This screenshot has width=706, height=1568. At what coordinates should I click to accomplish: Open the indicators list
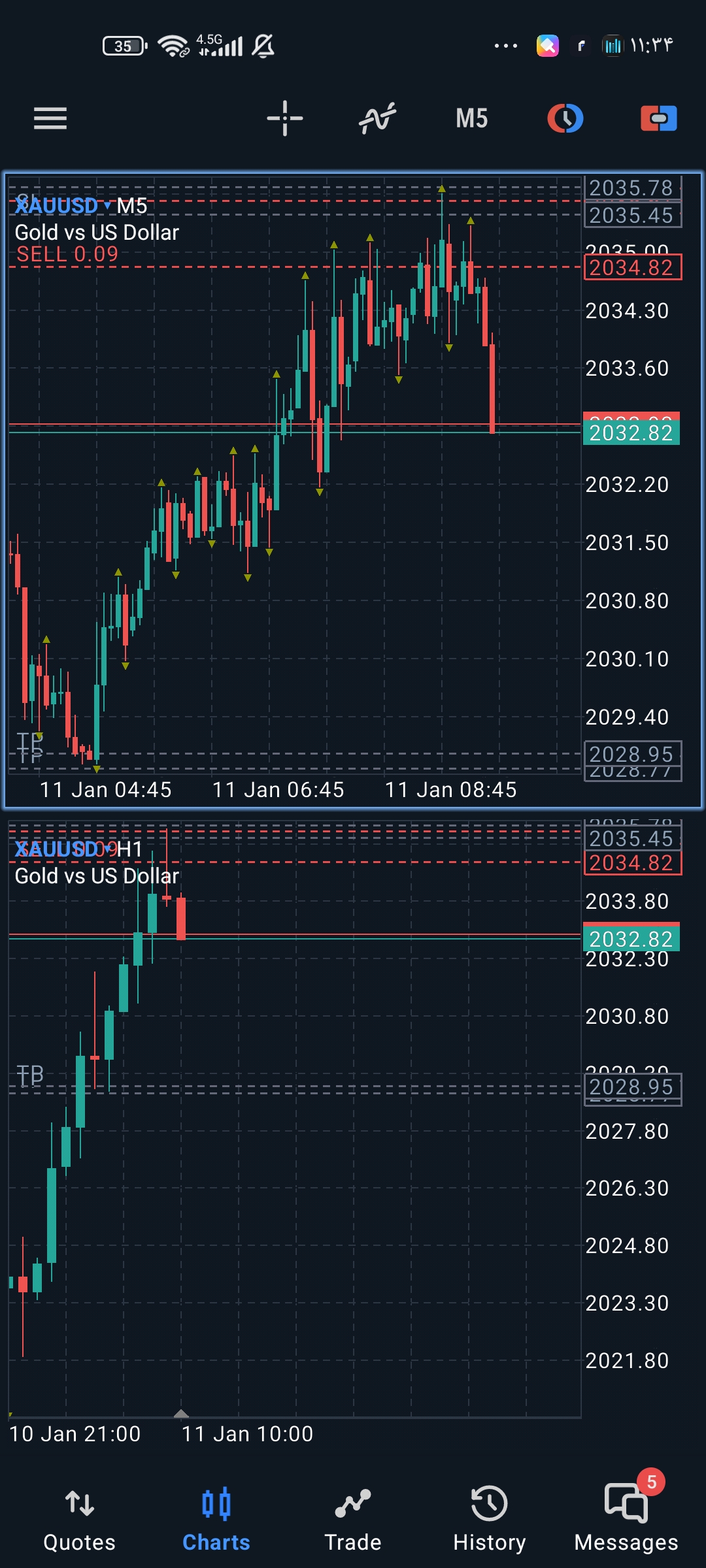[x=378, y=119]
